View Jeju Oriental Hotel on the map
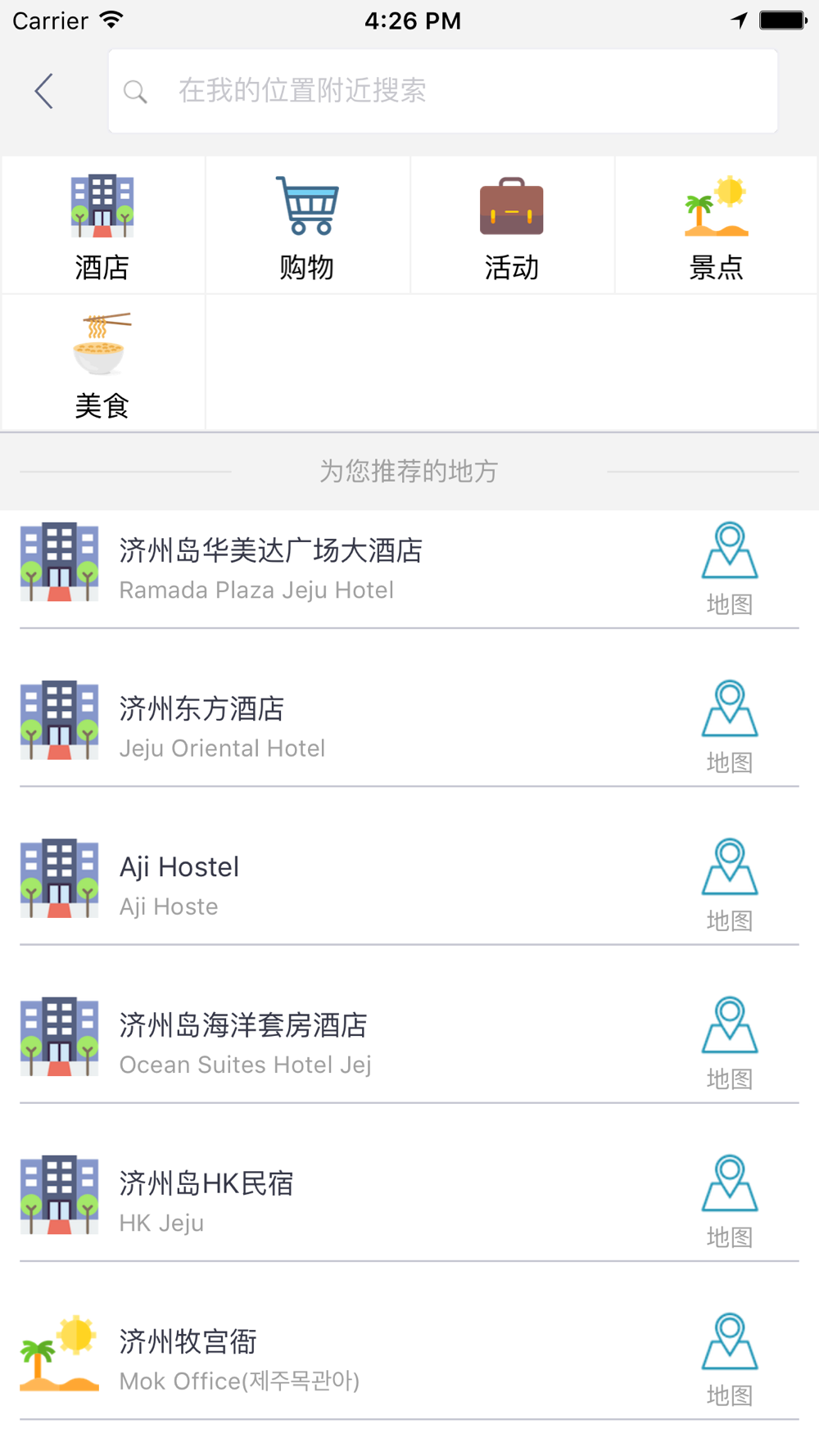Image resolution: width=819 pixels, height=1456 pixels. point(730,727)
